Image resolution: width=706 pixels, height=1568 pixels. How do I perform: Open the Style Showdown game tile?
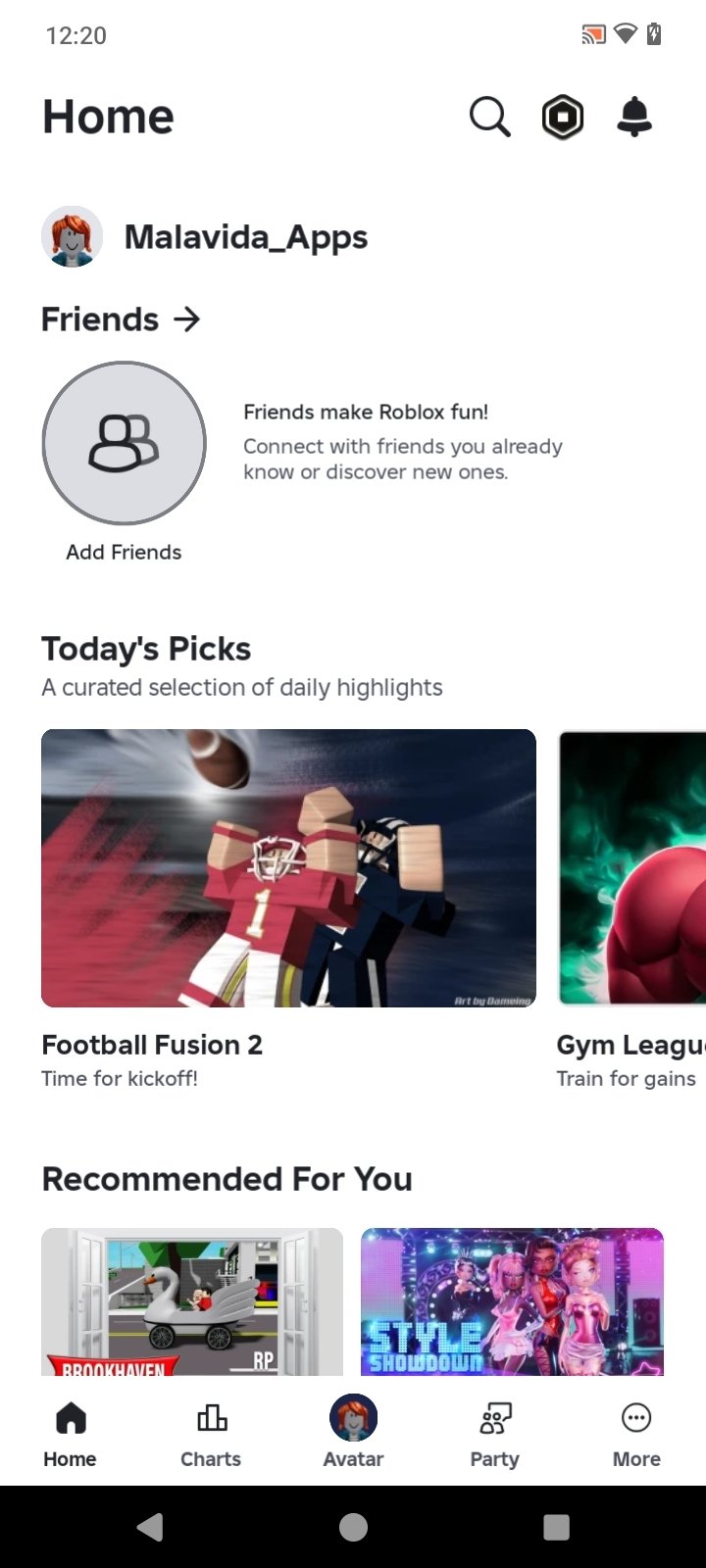pyautogui.click(x=512, y=1301)
